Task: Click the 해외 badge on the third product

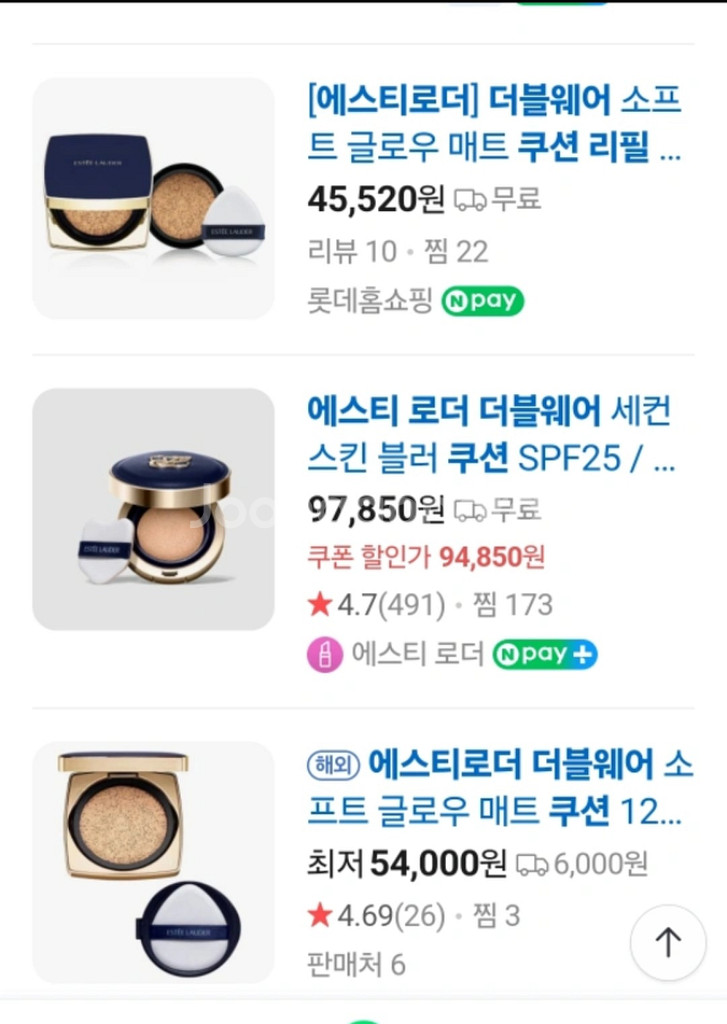Action: 332,762
